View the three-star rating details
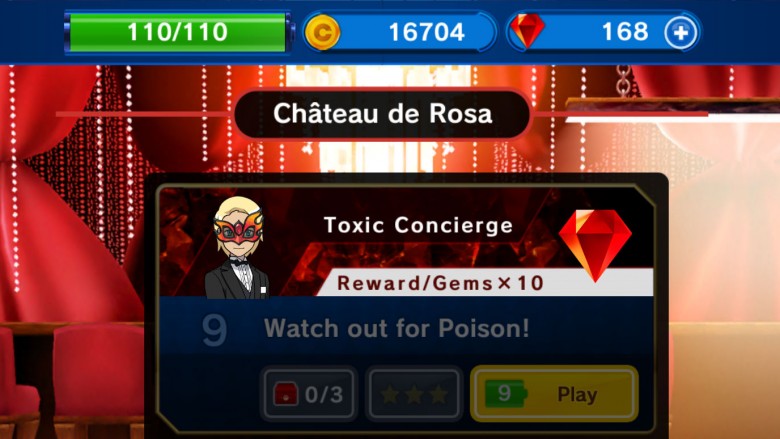This screenshot has height=439, width=780. tap(414, 394)
